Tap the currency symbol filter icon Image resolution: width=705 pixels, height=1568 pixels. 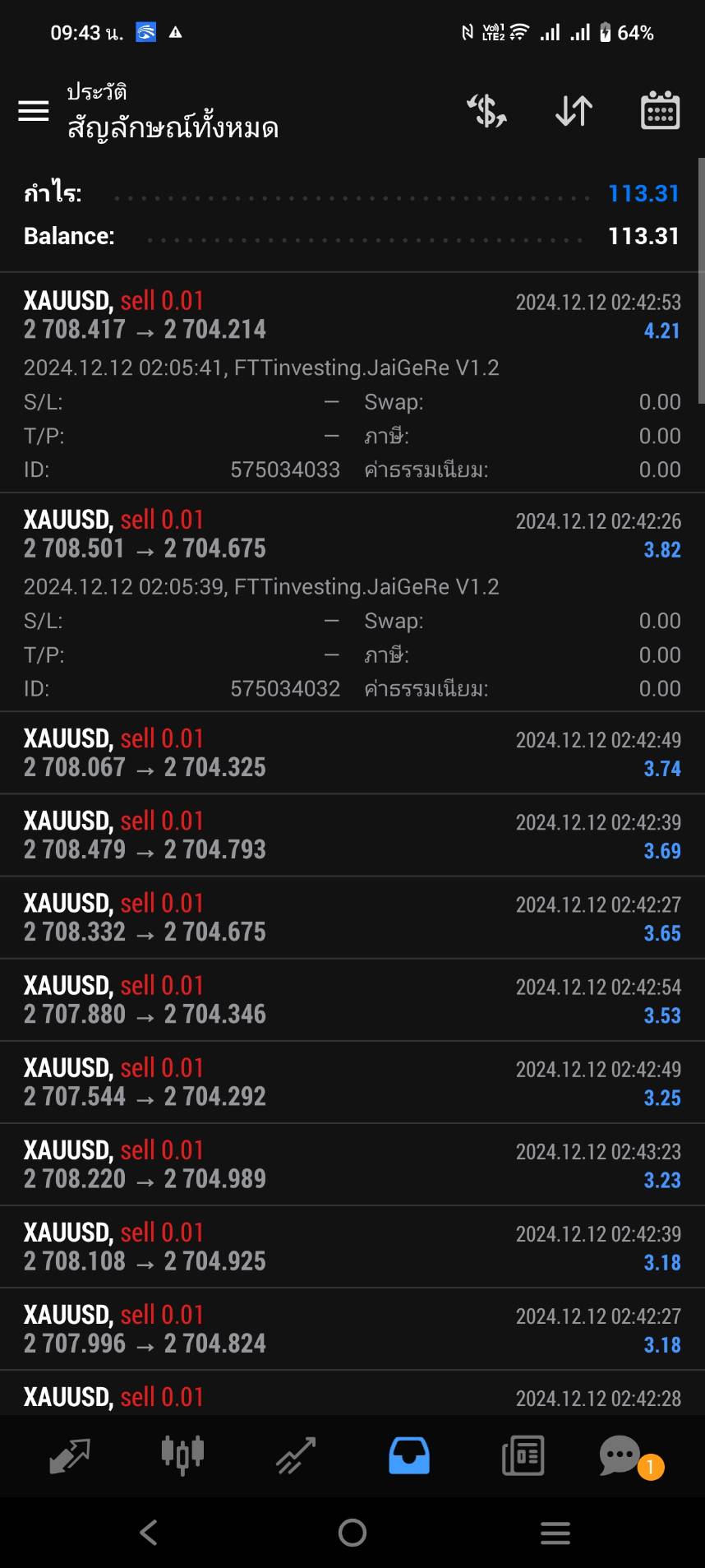(x=486, y=111)
